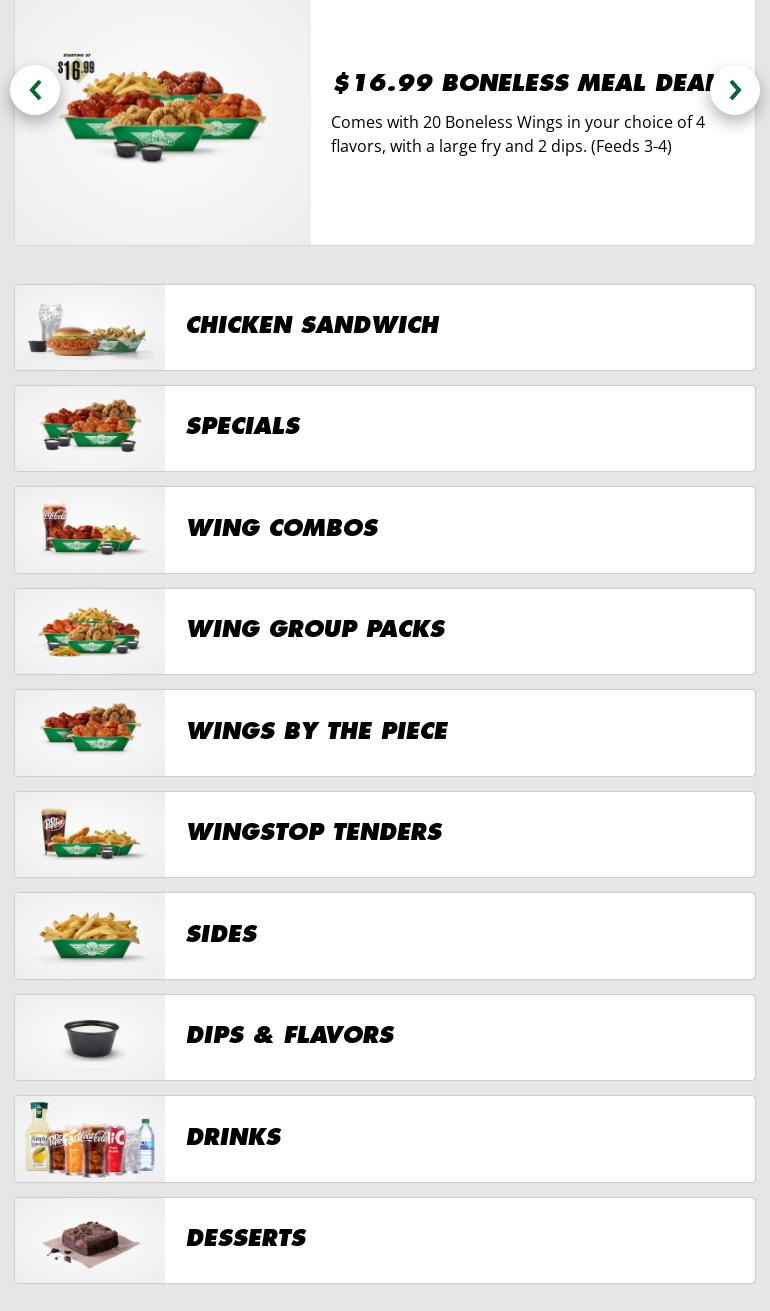View the Specials menu
This screenshot has height=1311, width=770.
pyautogui.click(x=385, y=428)
